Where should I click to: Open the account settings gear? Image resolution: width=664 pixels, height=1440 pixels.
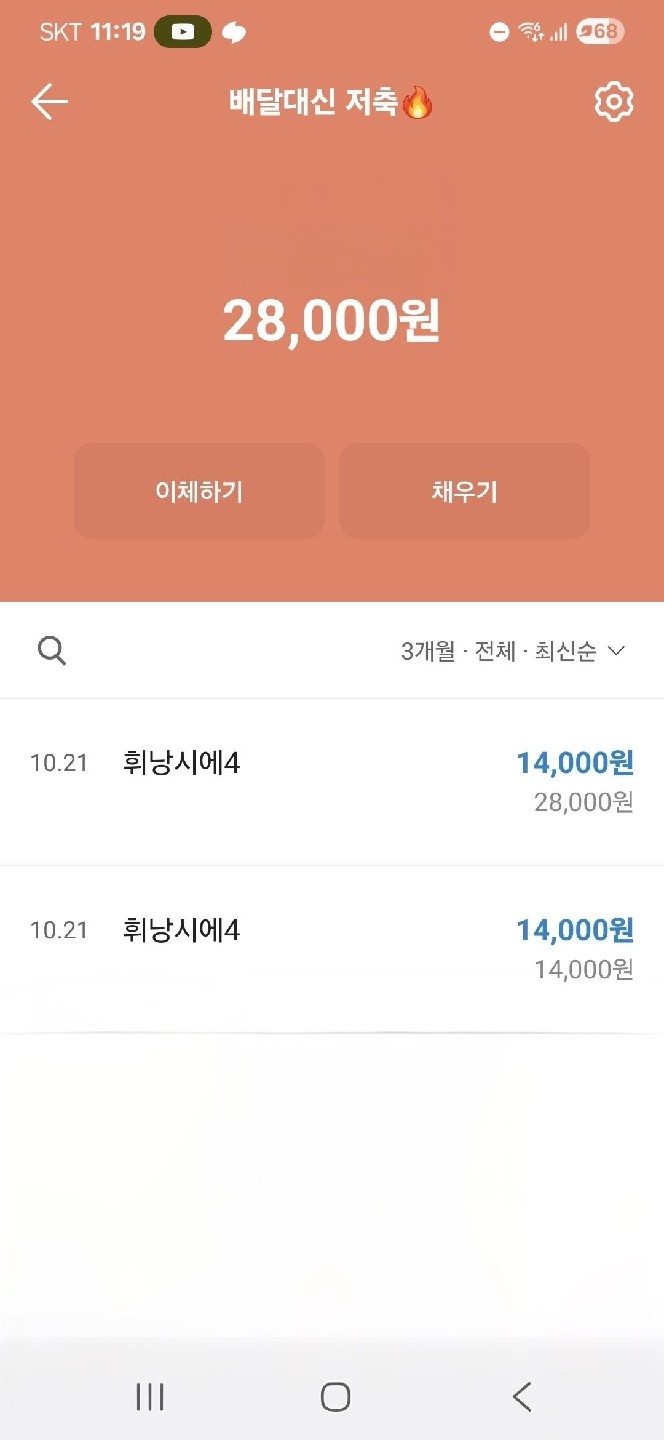[614, 102]
